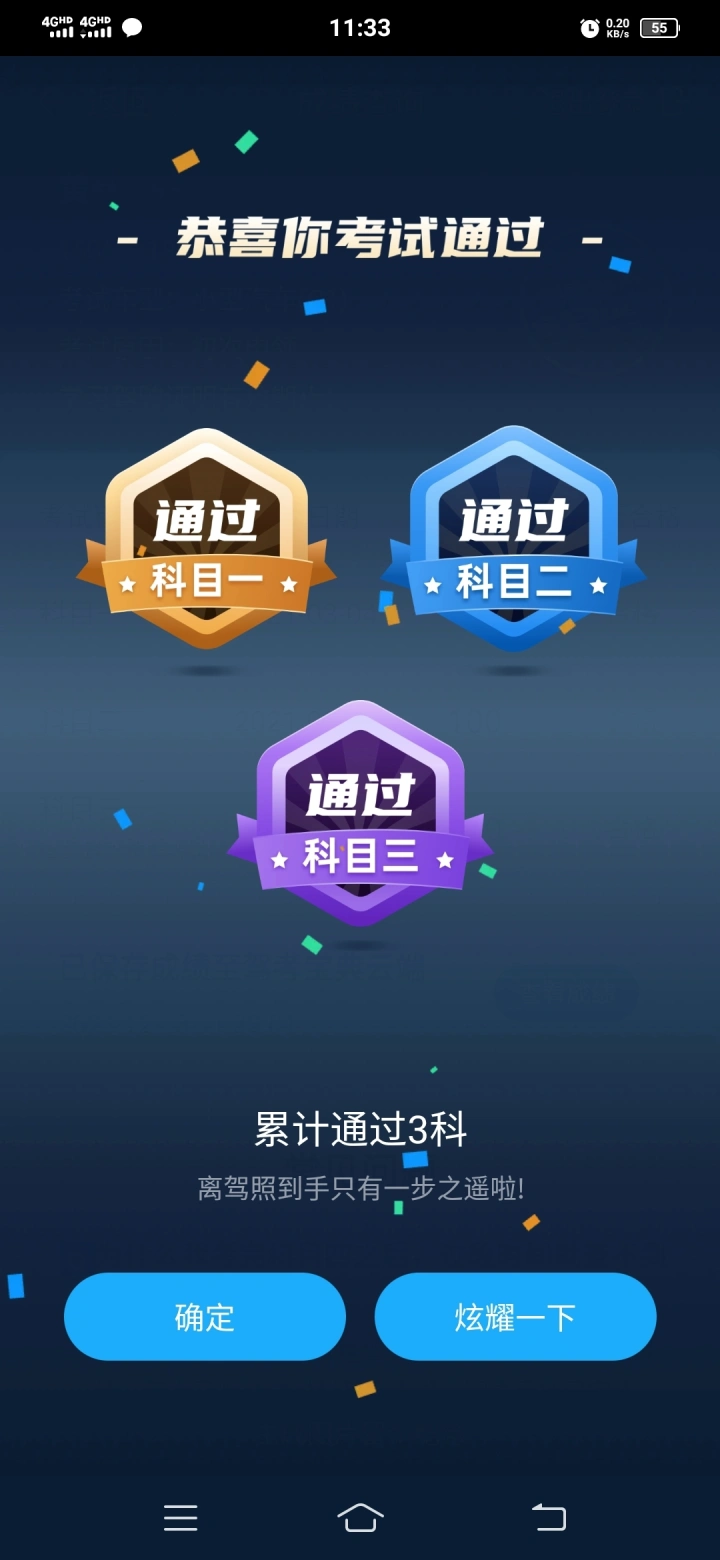Confirm with the 确定 button

click(x=205, y=1316)
